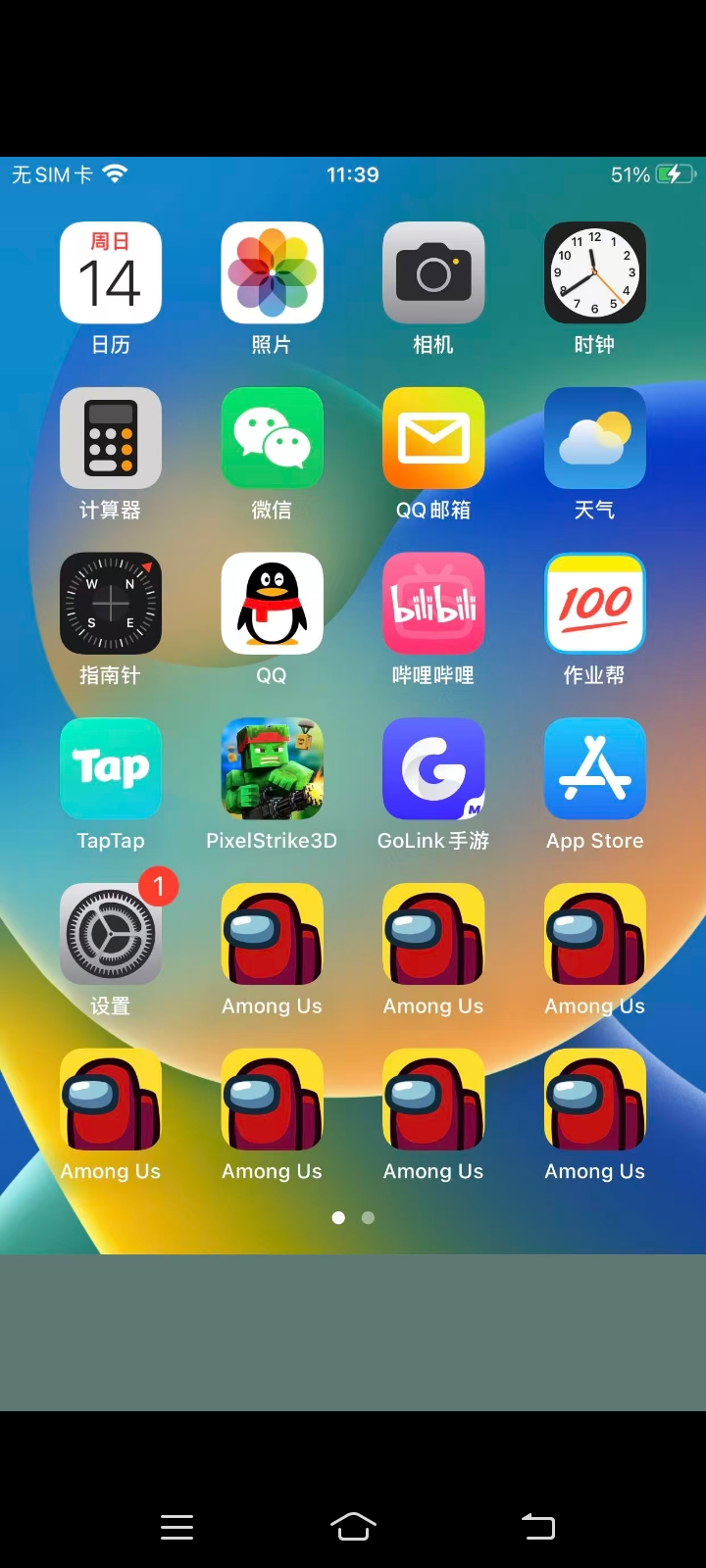
Task: Open the GoLink 手游 accelerator
Action: pos(433,769)
